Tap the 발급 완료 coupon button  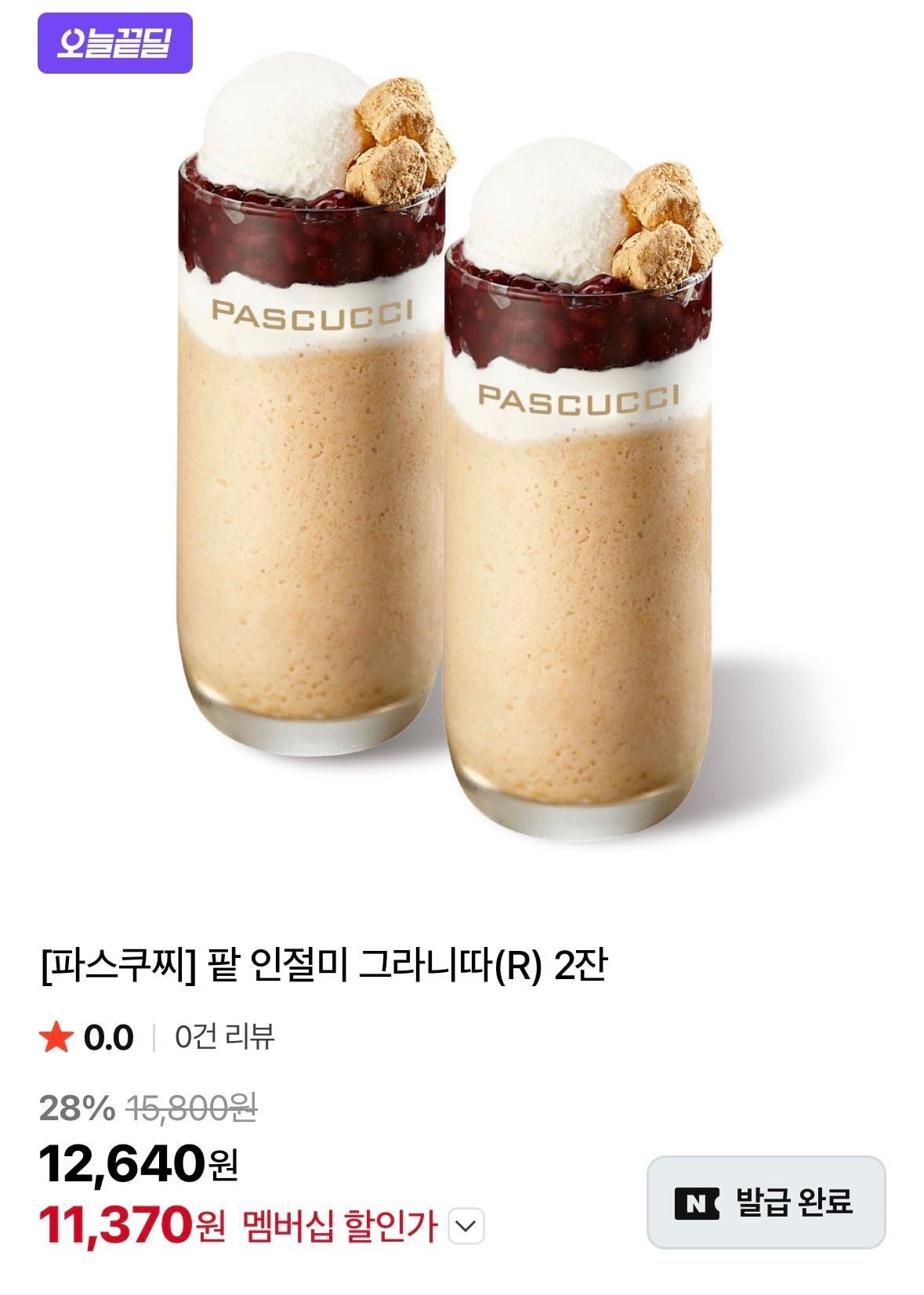click(x=766, y=1202)
